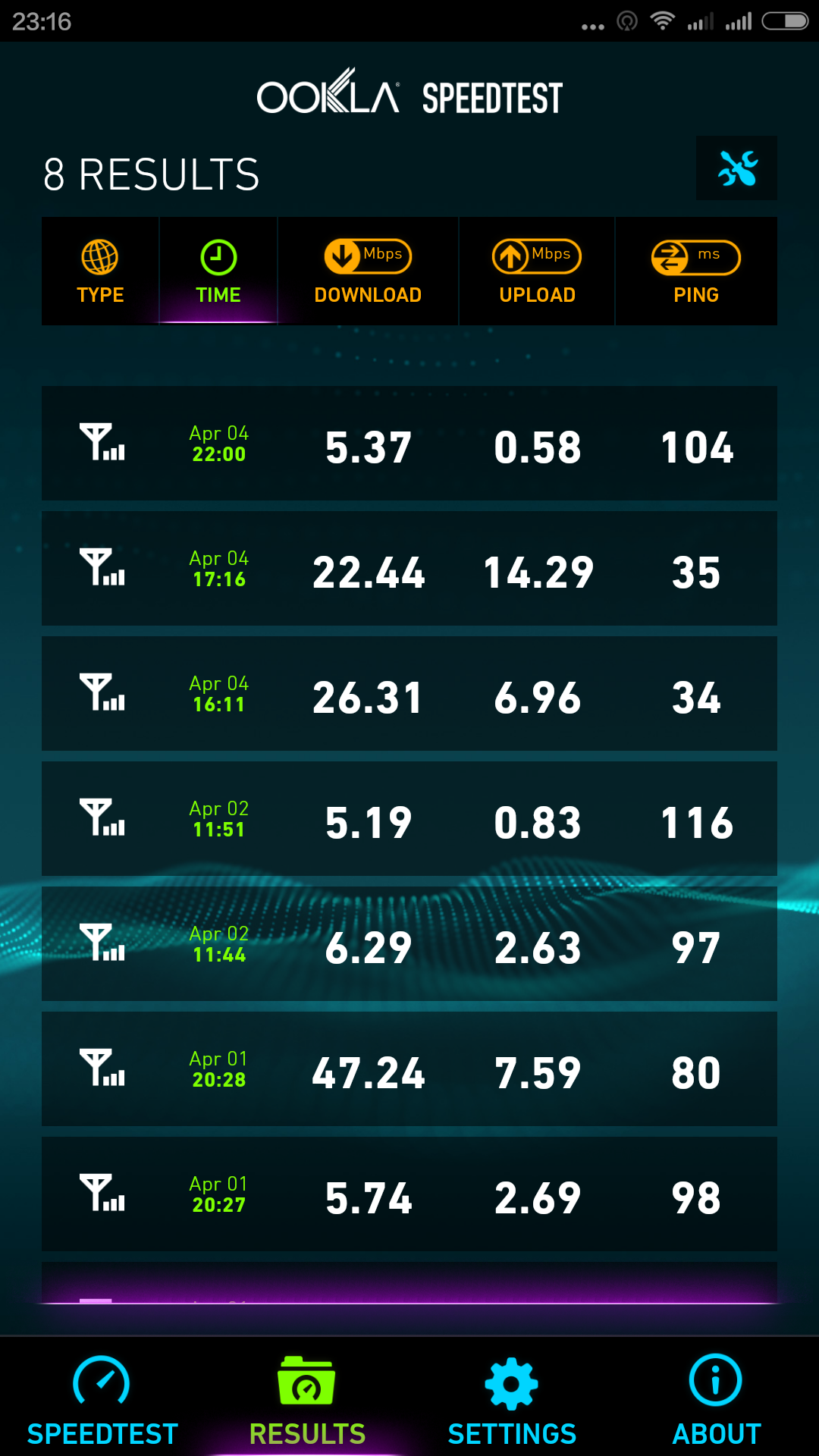View the Apr 02 11:51 test result
The height and width of the screenshot is (1456, 819).
pyautogui.click(x=409, y=819)
